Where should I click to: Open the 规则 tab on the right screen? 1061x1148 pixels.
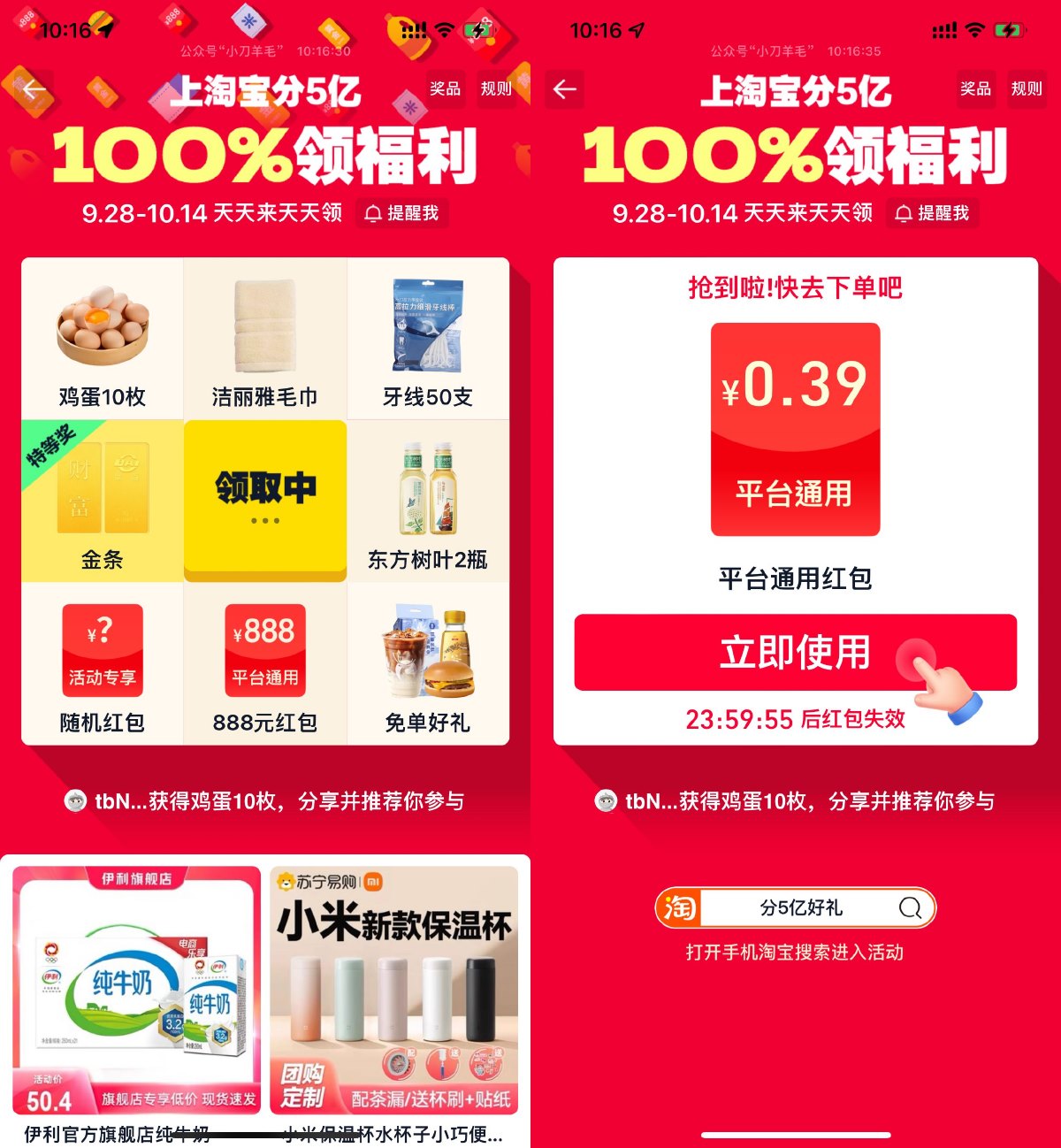click(1026, 89)
